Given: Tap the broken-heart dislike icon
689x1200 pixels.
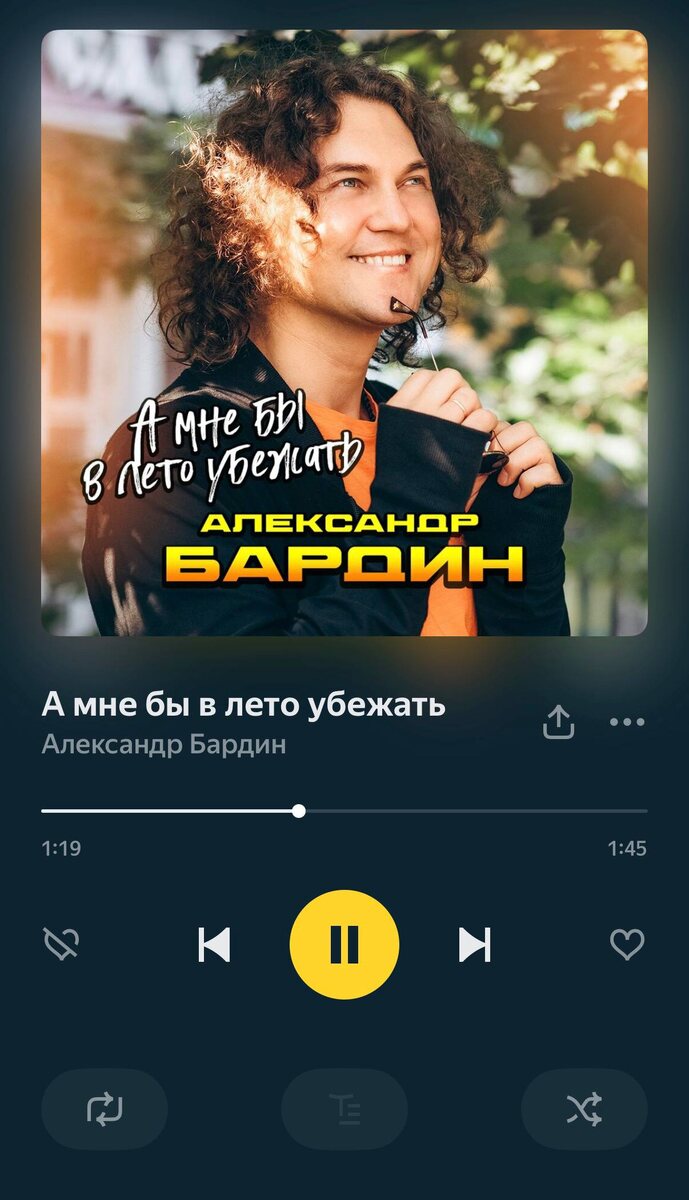Looking at the screenshot, I should coord(61,943).
